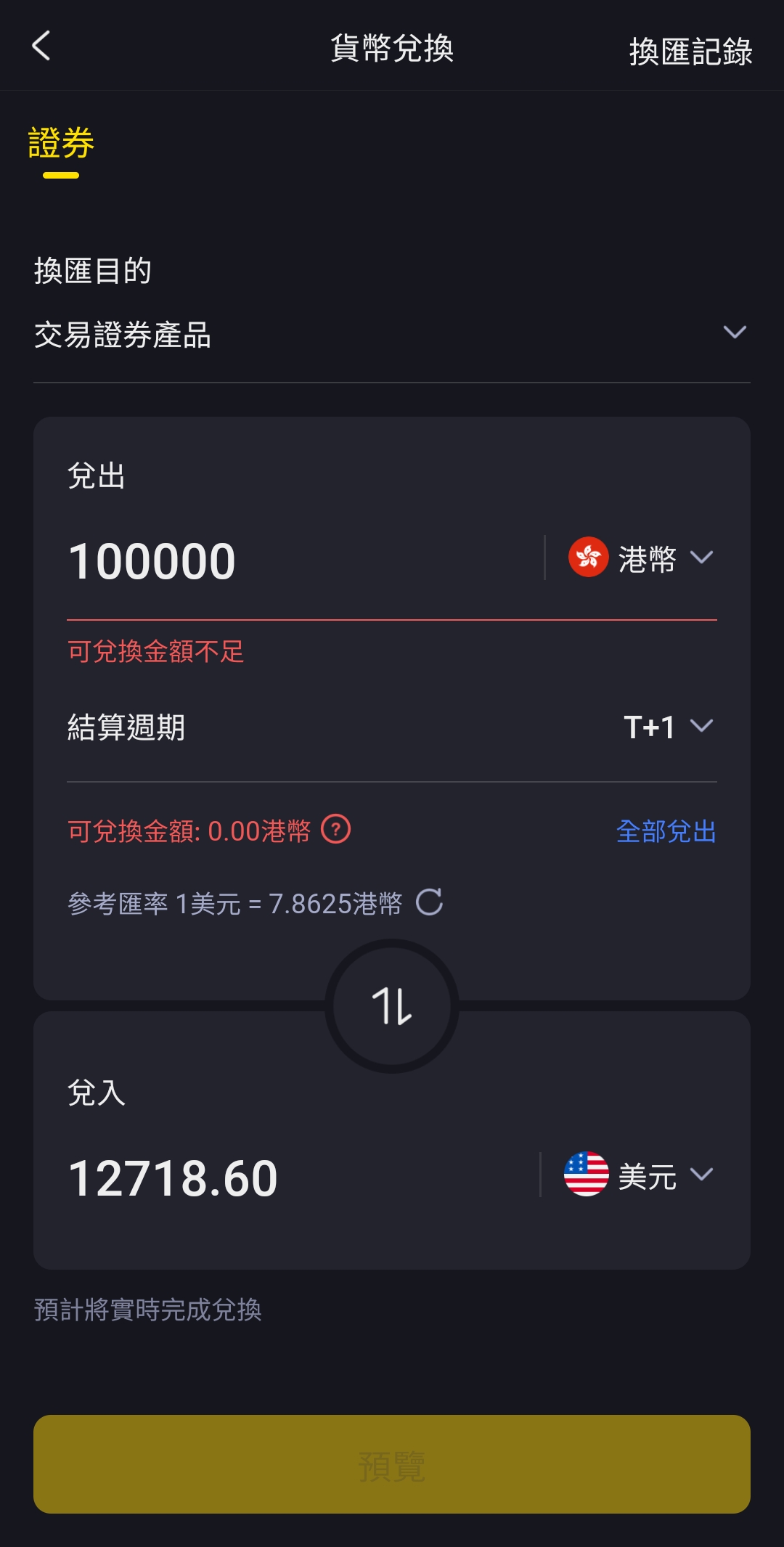Show help for 可兌換金額

[336, 829]
